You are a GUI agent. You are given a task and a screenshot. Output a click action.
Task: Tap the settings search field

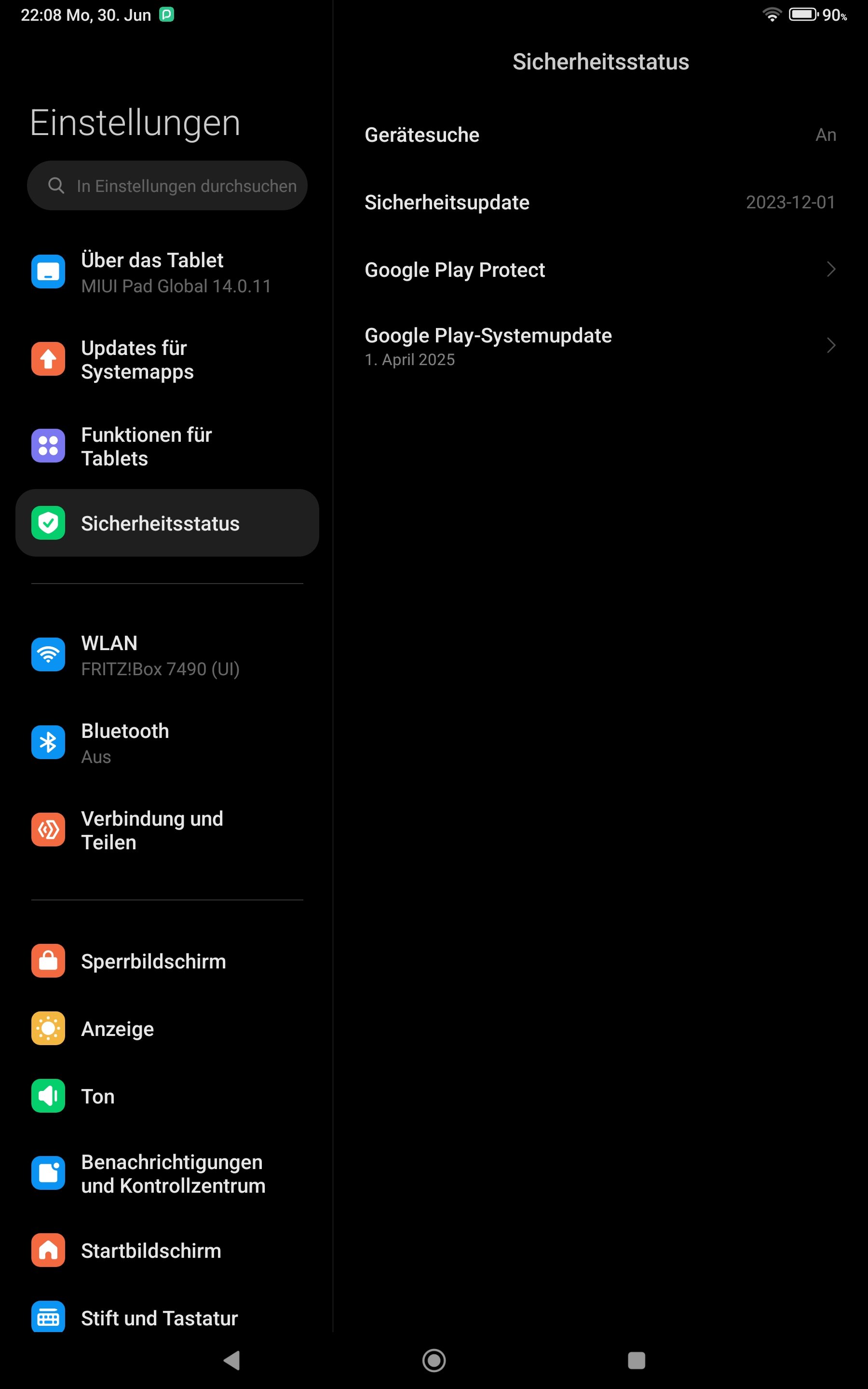click(167, 185)
